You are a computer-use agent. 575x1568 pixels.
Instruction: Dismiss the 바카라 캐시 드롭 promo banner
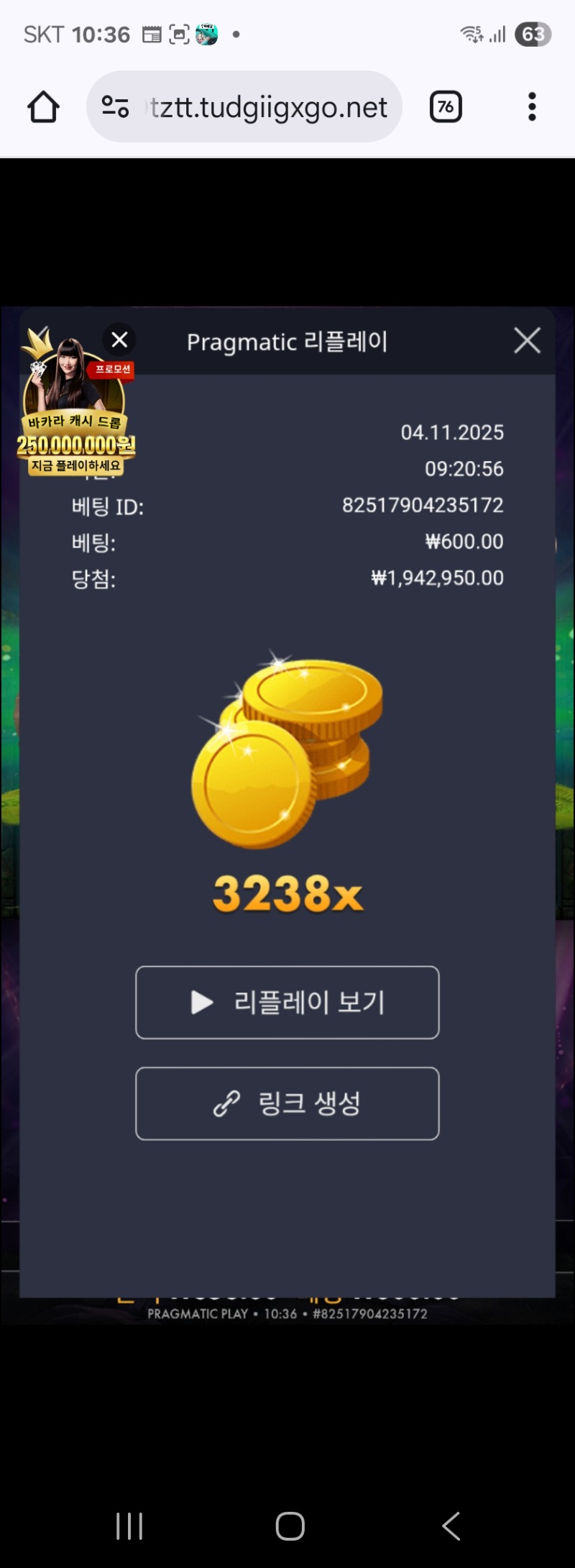pyautogui.click(x=119, y=339)
